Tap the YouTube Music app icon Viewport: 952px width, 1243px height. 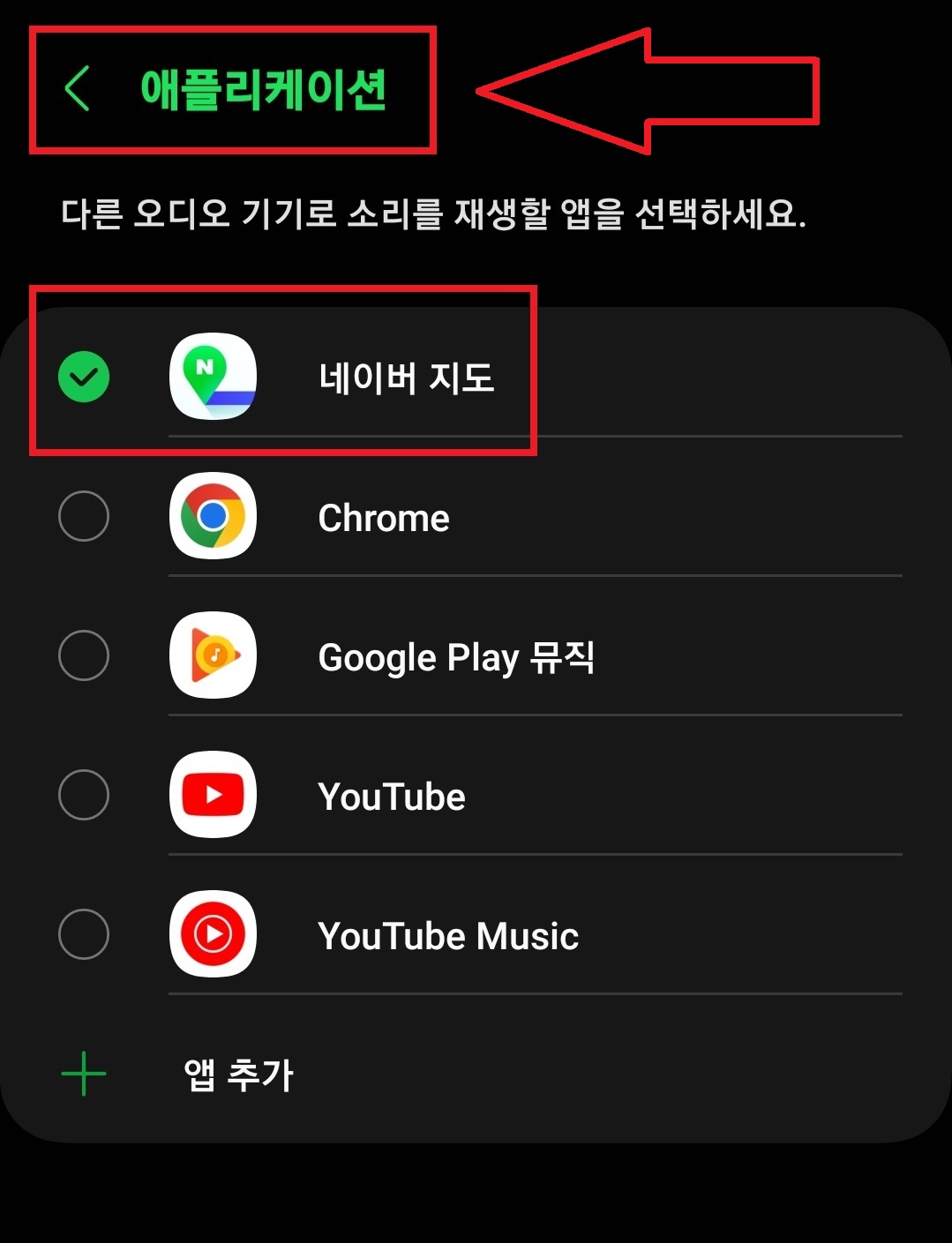pyautogui.click(x=213, y=934)
